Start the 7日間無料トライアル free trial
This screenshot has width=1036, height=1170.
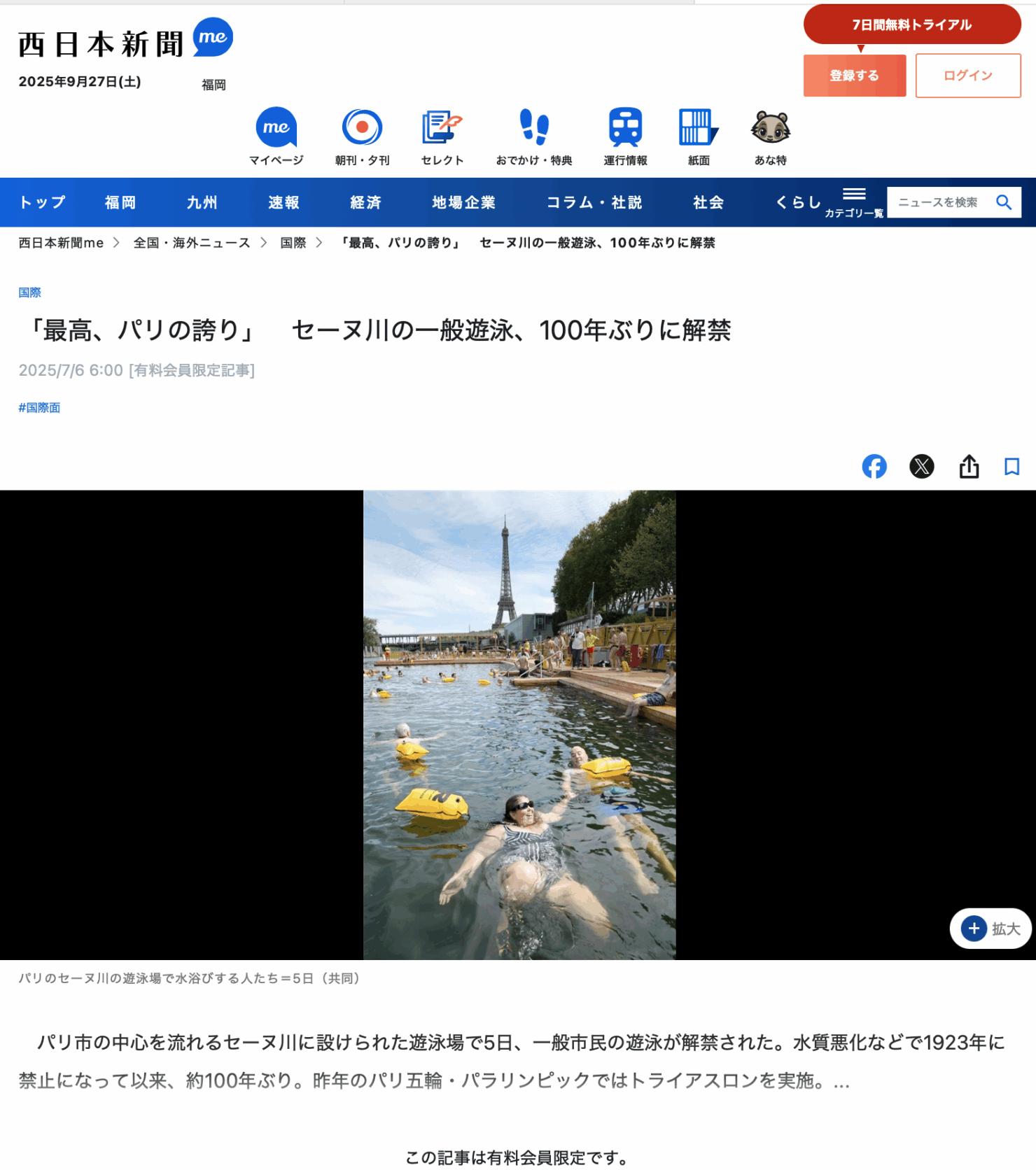click(911, 25)
